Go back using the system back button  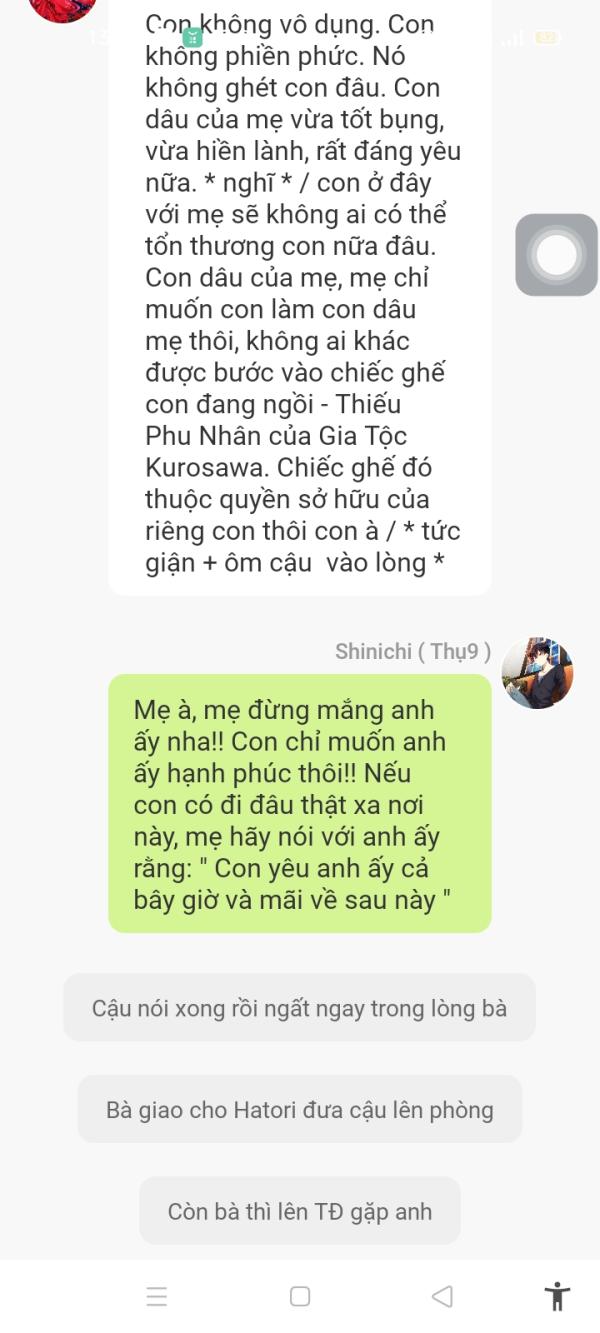442,1296
